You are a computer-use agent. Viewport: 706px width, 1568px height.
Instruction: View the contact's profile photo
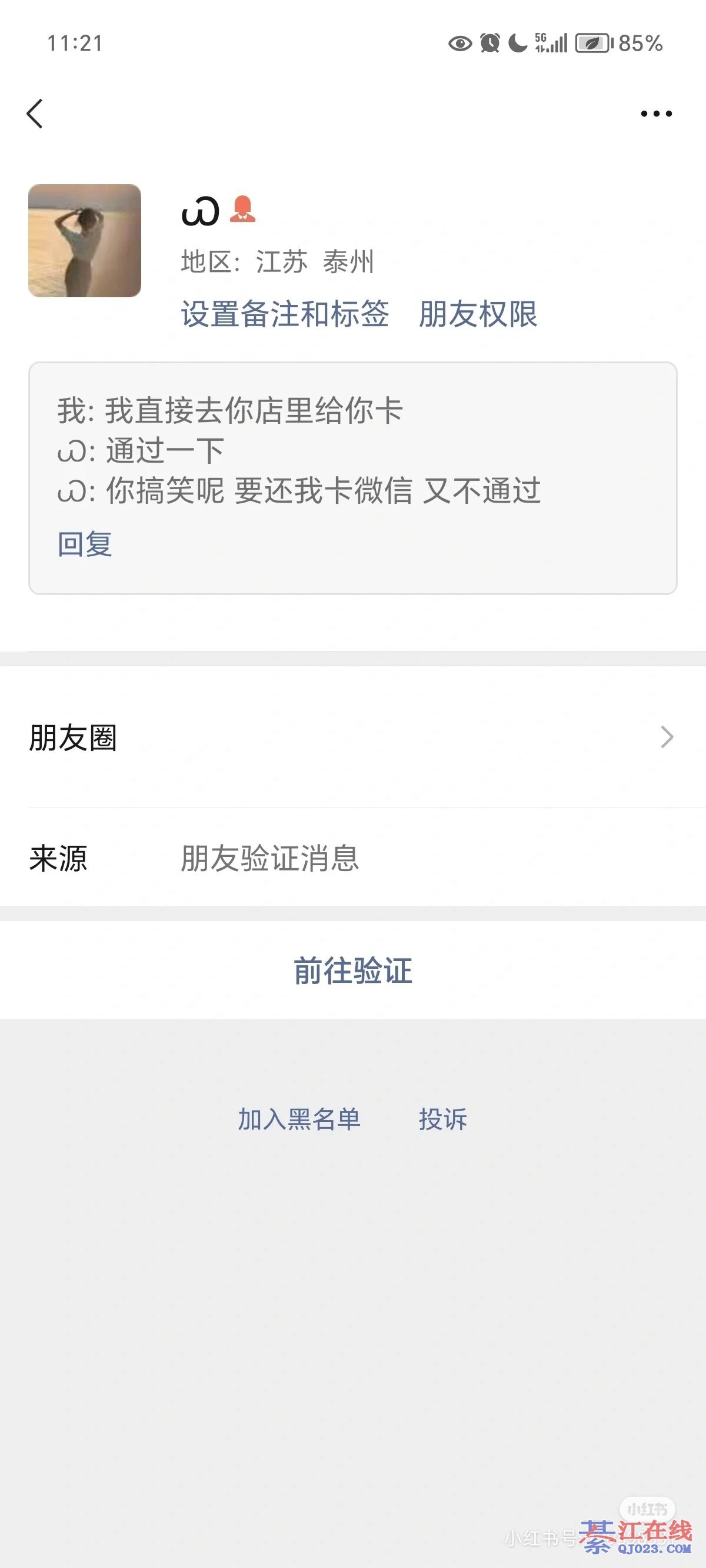[85, 241]
